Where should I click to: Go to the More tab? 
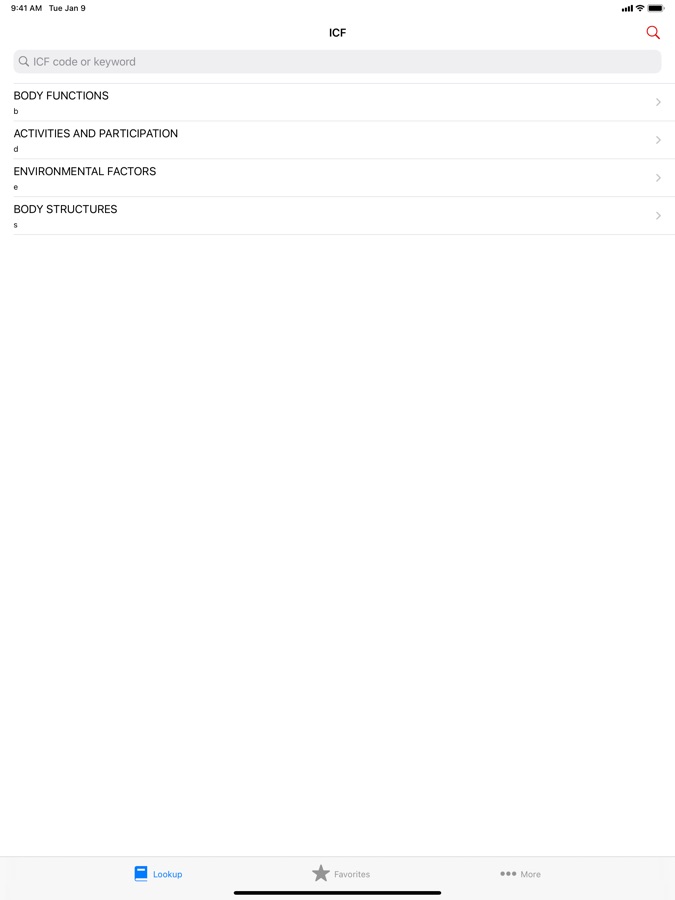[x=520, y=874]
